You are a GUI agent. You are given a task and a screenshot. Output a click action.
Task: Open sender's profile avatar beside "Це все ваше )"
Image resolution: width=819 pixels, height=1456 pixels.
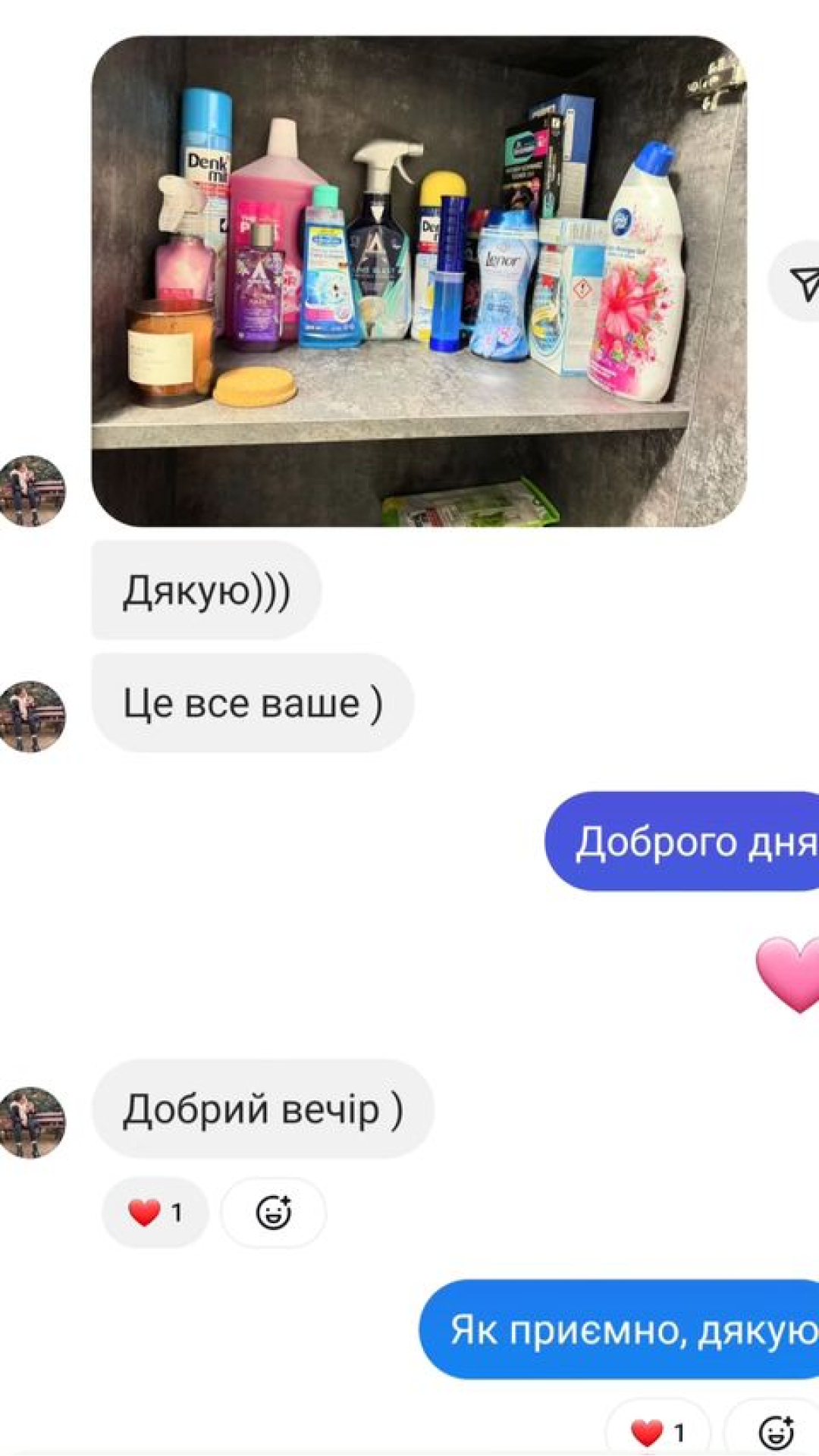[32, 716]
